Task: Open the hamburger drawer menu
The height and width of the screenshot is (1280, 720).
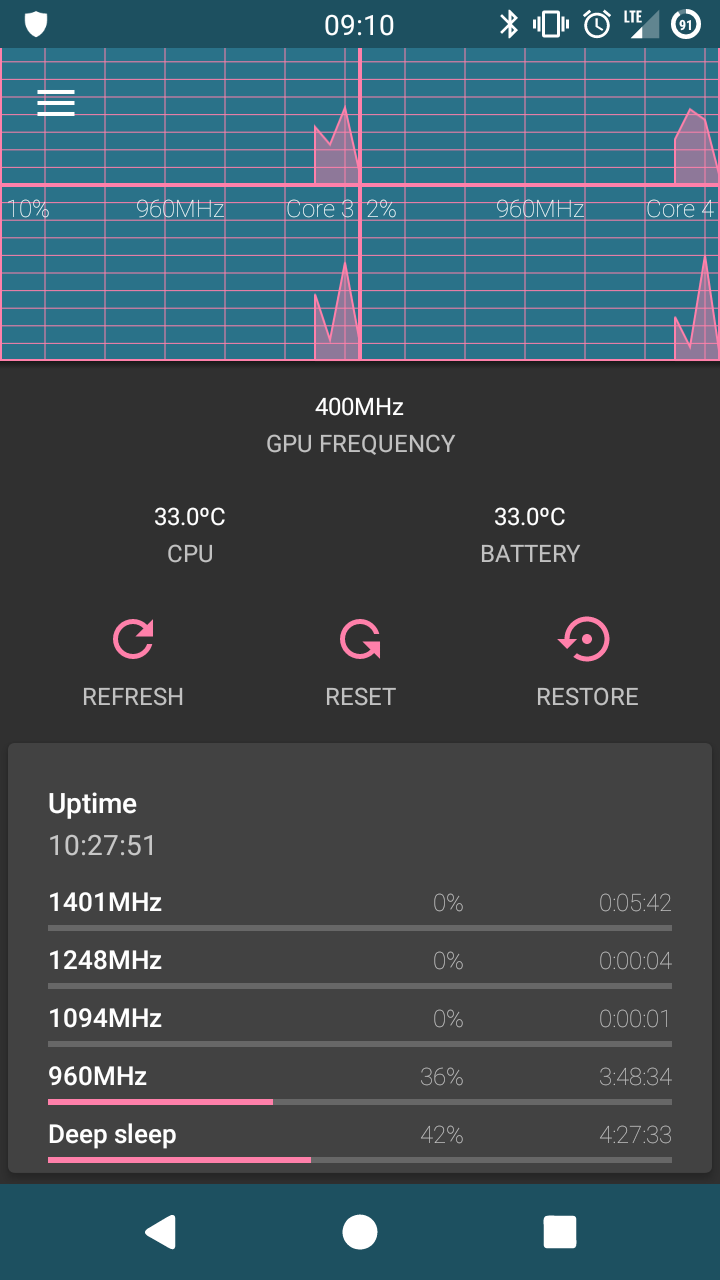Action: point(56,103)
